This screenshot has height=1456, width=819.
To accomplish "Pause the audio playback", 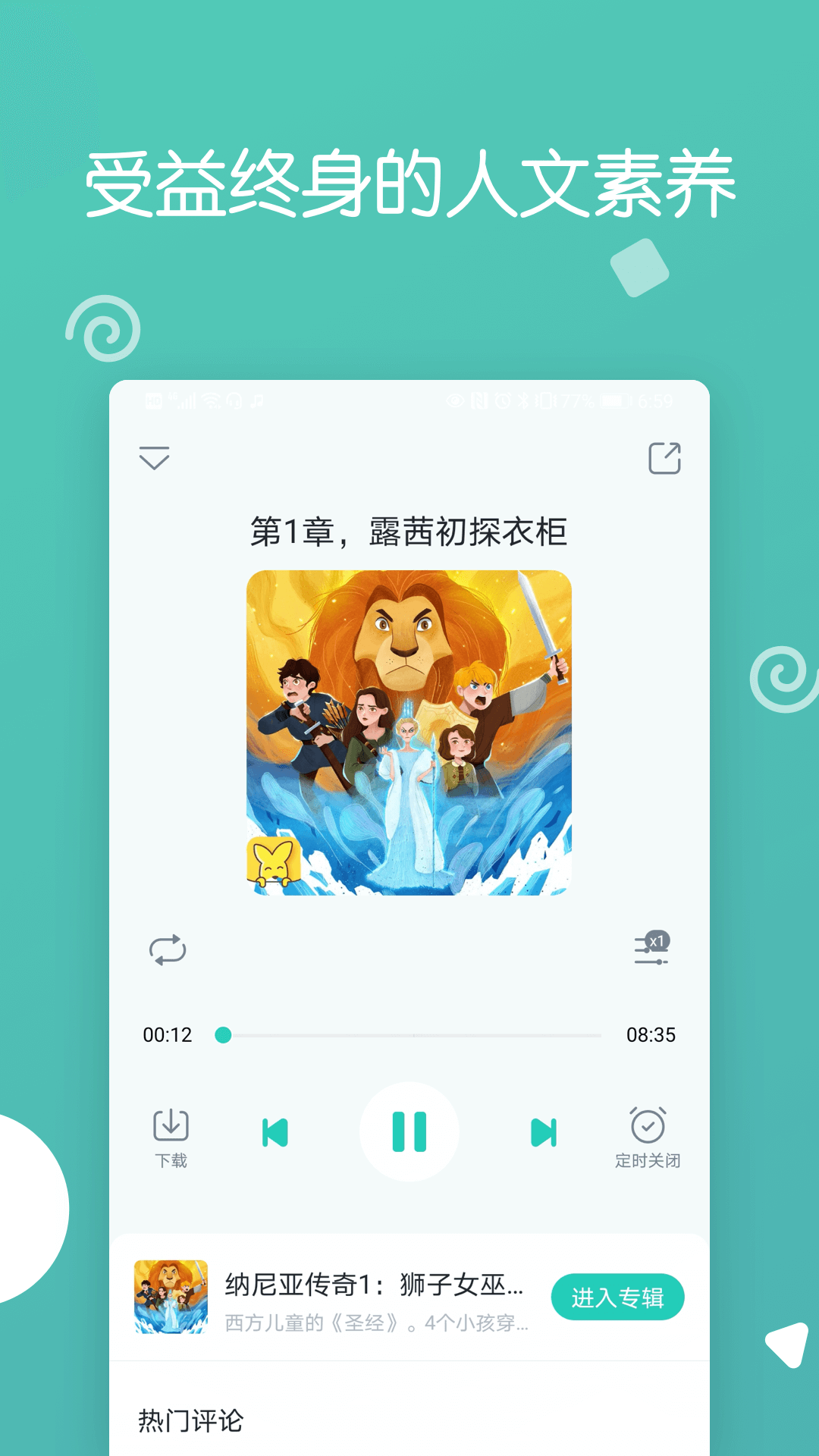I will click(409, 1130).
